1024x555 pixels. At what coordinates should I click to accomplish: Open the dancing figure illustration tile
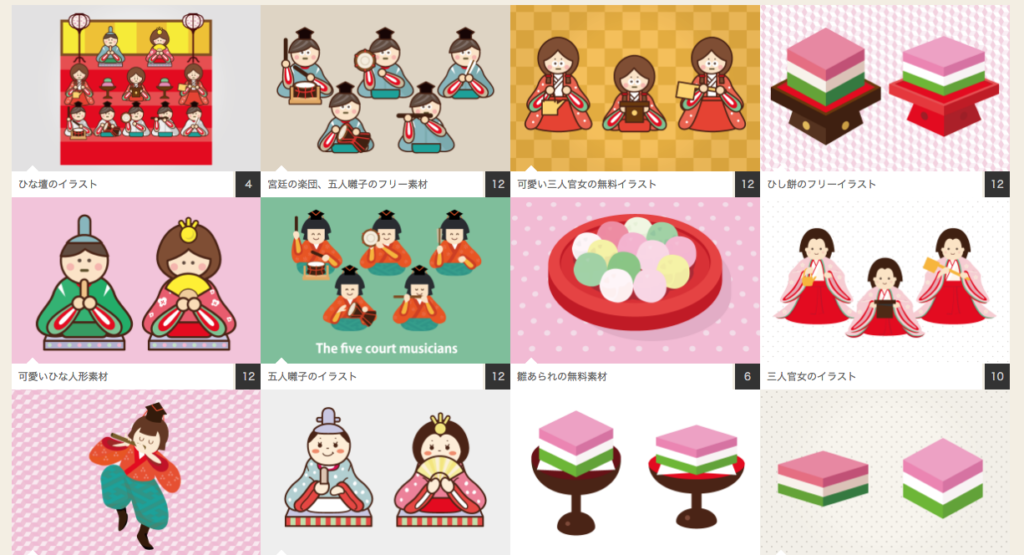point(135,472)
